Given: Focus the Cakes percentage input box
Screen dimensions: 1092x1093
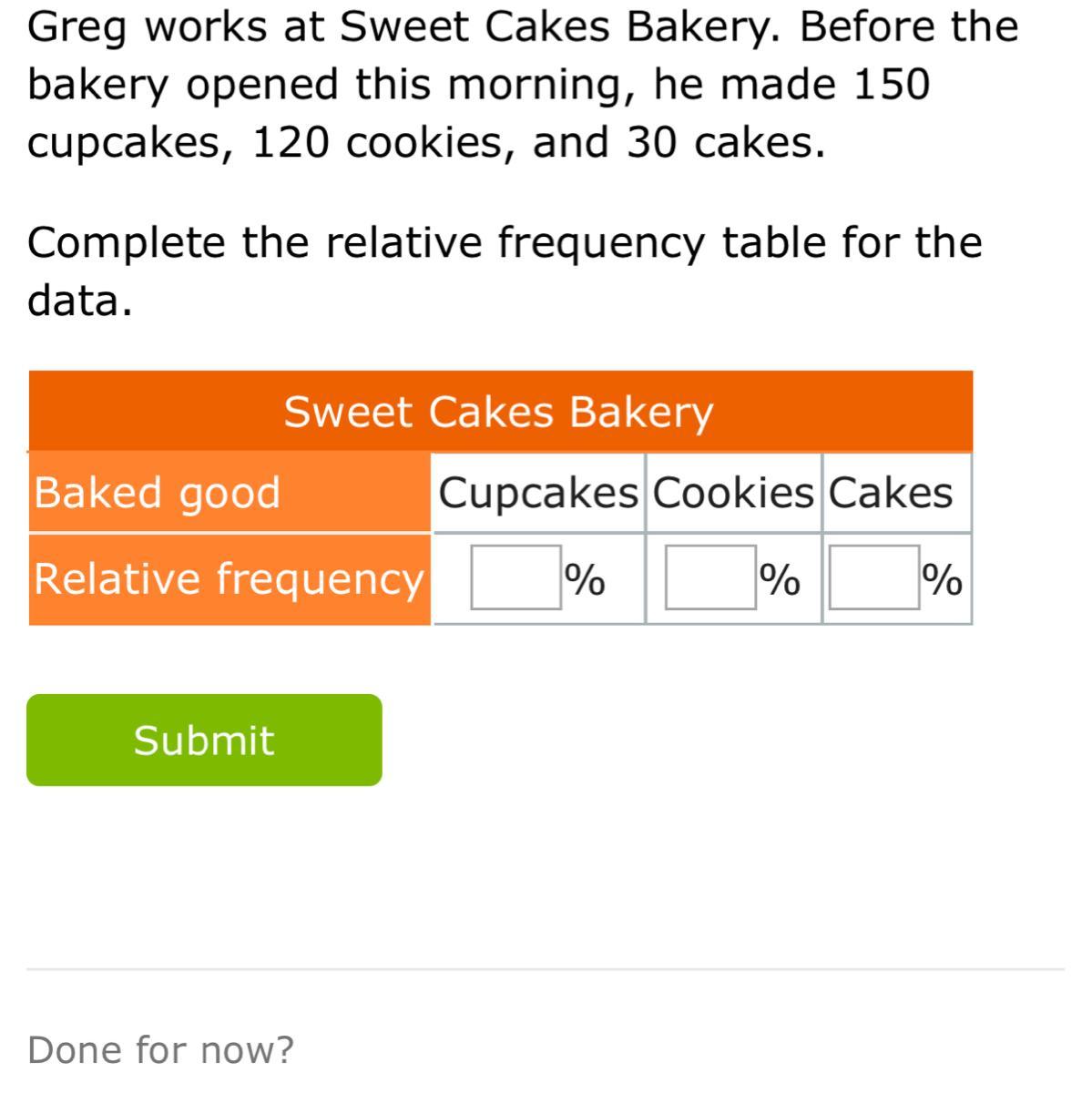Looking at the screenshot, I should (873, 577).
